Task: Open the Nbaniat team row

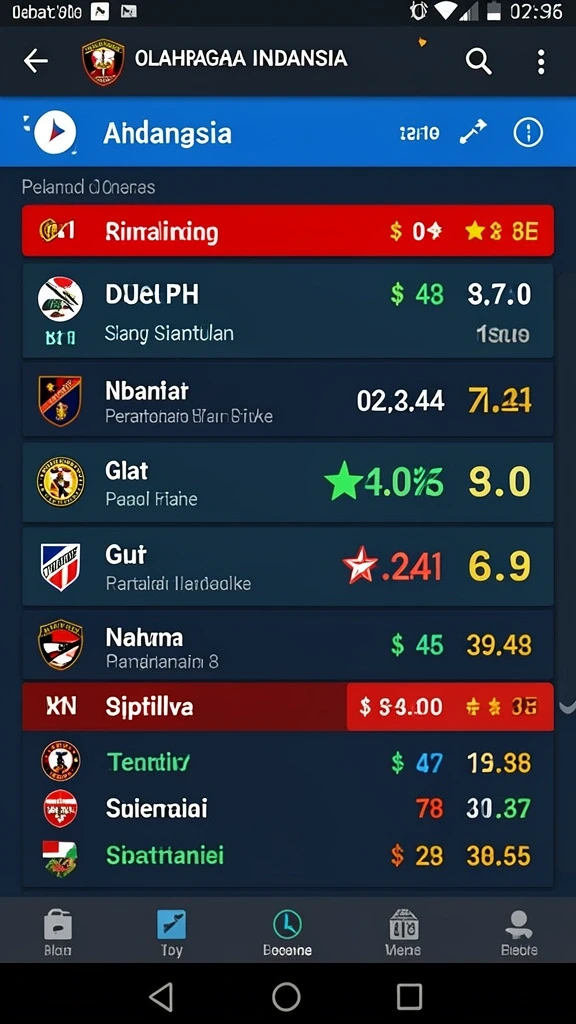Action: pyautogui.click(x=288, y=400)
